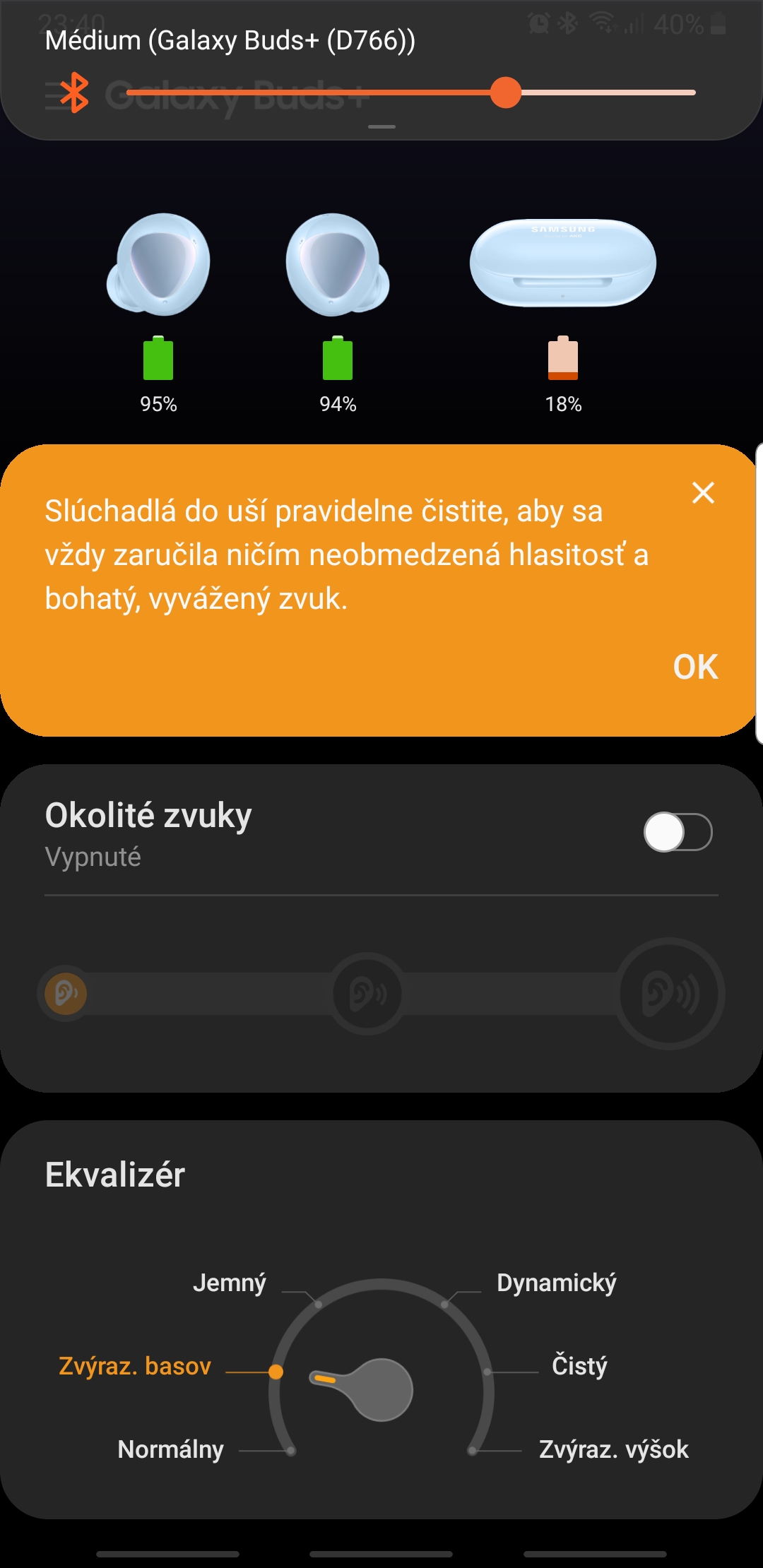Expand the volume panel handle
Viewport: 763px width, 1568px height.
click(381, 127)
